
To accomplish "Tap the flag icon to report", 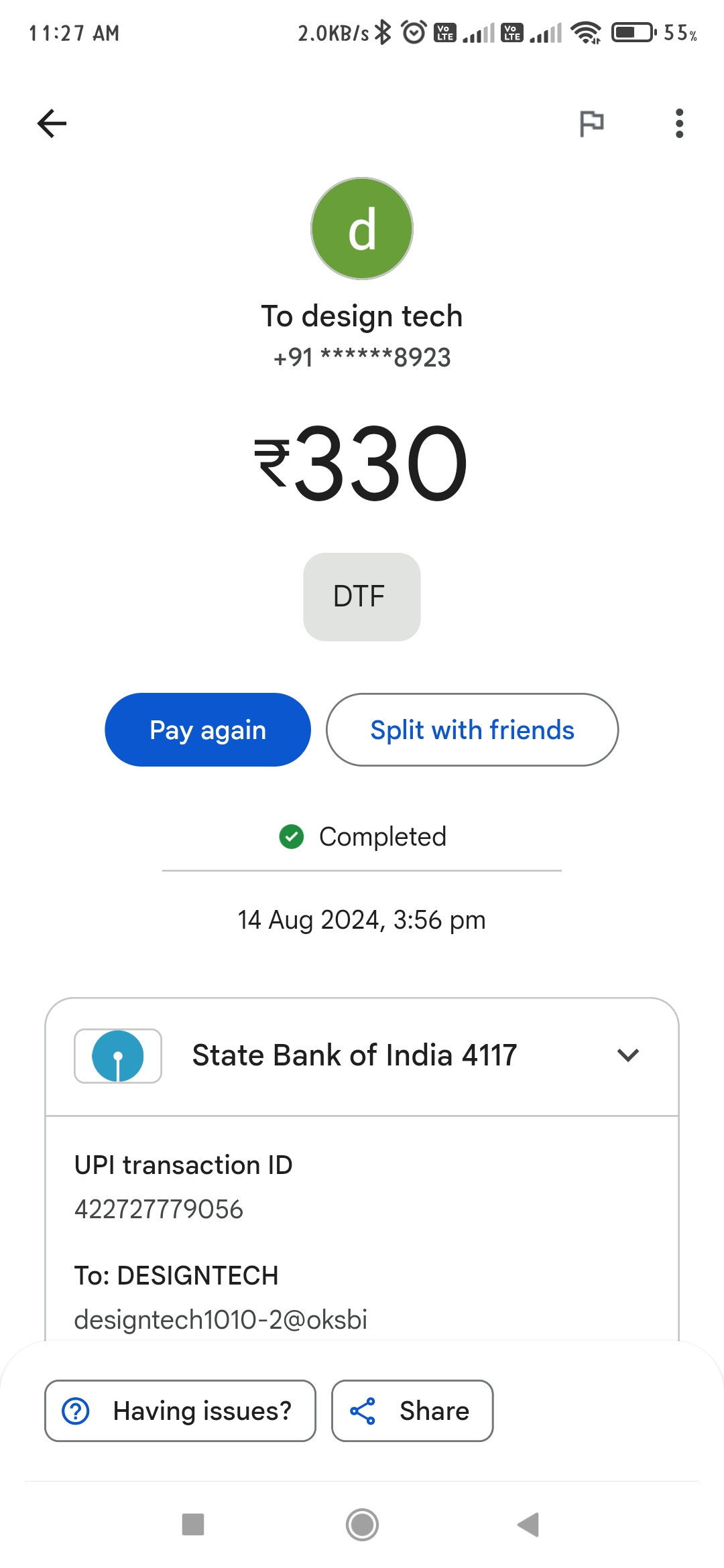I will pos(591,123).
